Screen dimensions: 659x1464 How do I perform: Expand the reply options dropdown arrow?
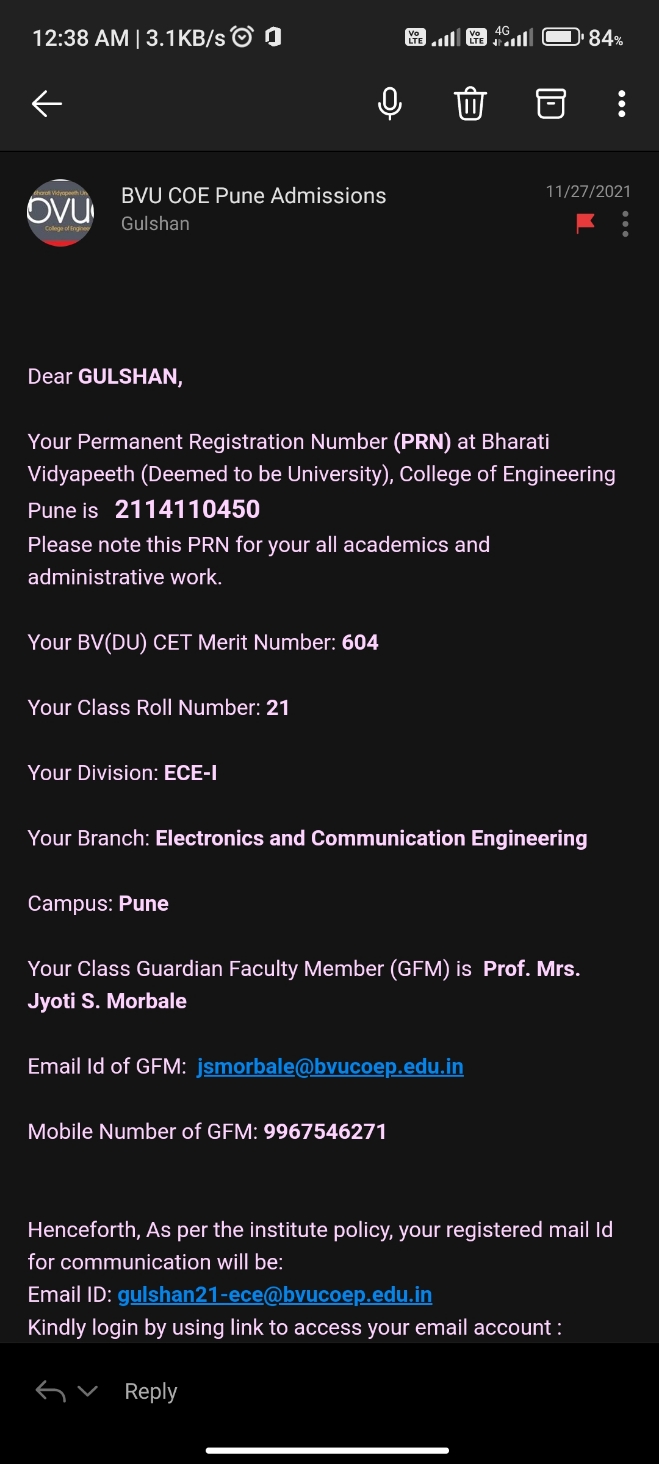click(88, 1391)
